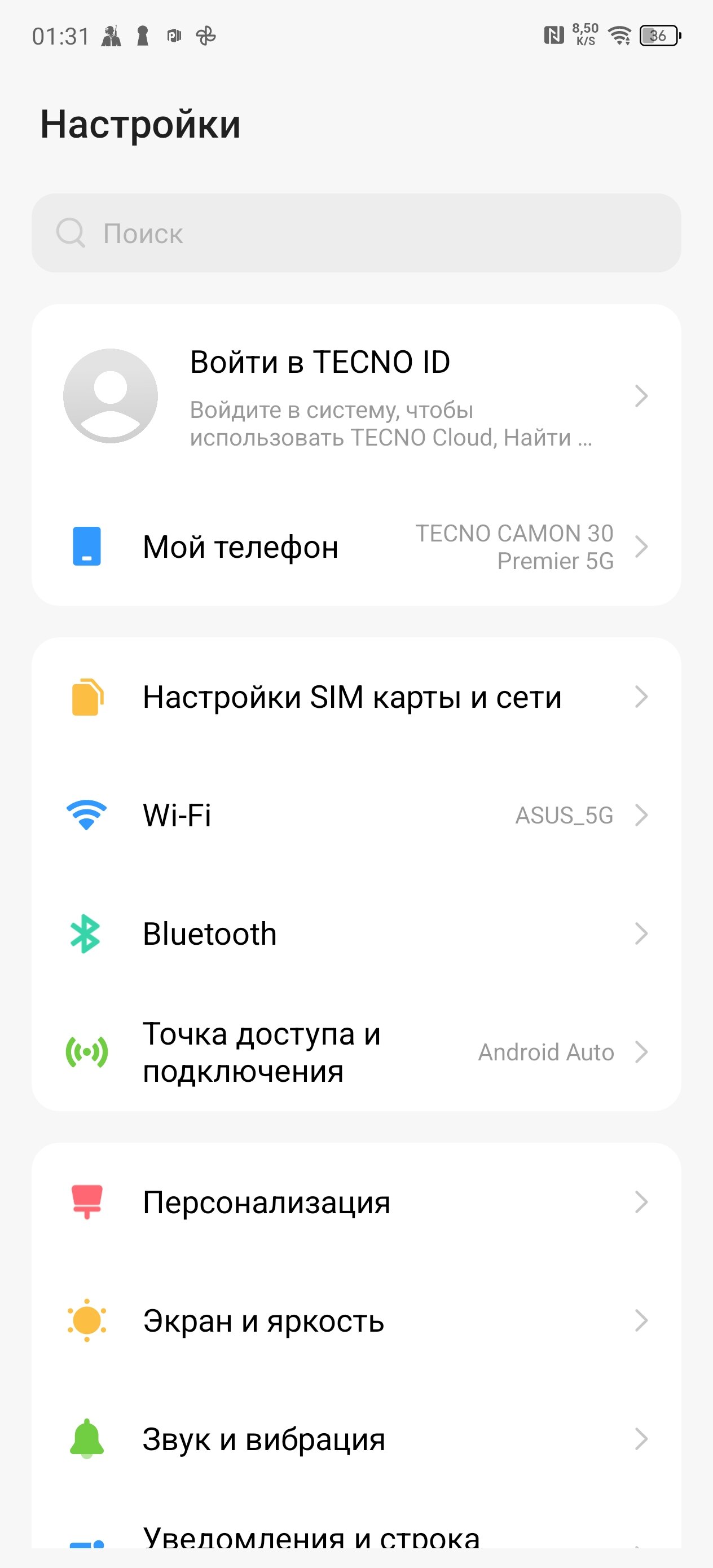Open Звук и вибрация settings

tap(356, 1439)
